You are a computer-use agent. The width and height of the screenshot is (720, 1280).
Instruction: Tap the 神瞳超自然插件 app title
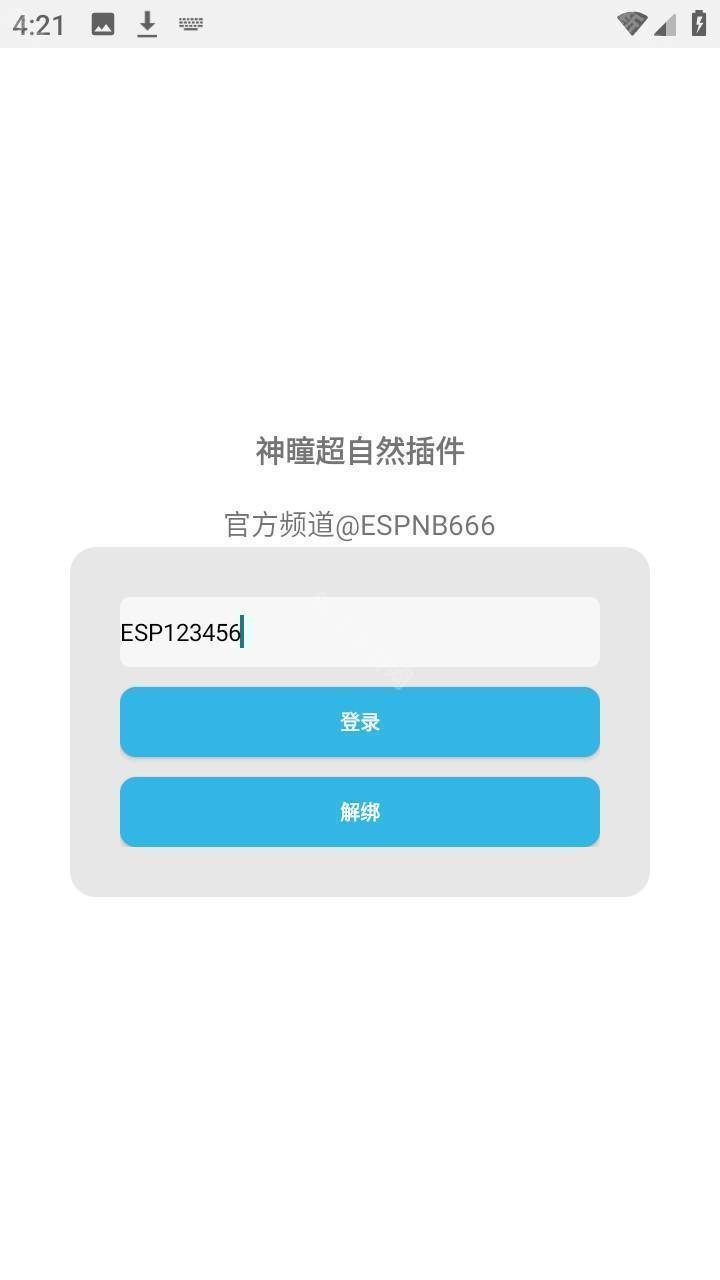[x=359, y=451]
